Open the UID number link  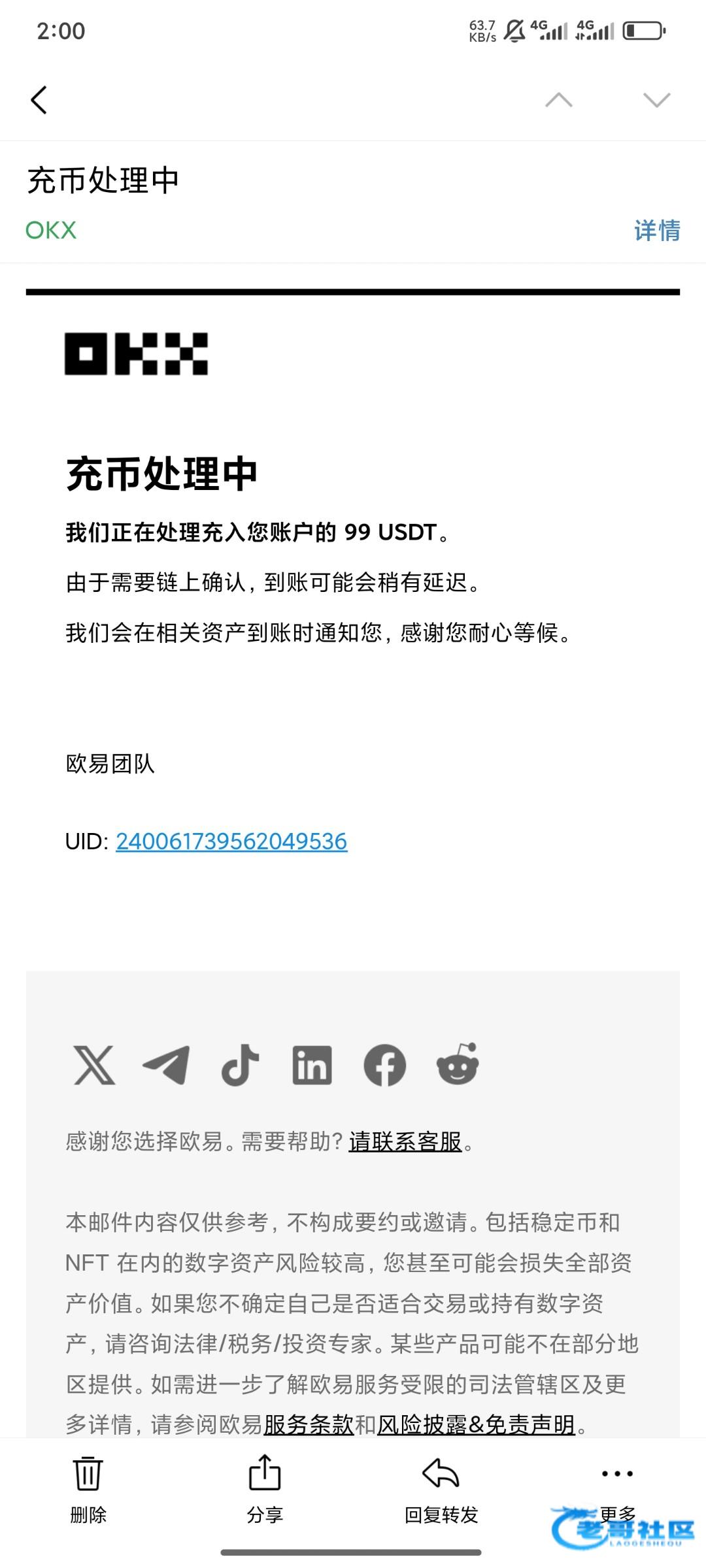231,841
